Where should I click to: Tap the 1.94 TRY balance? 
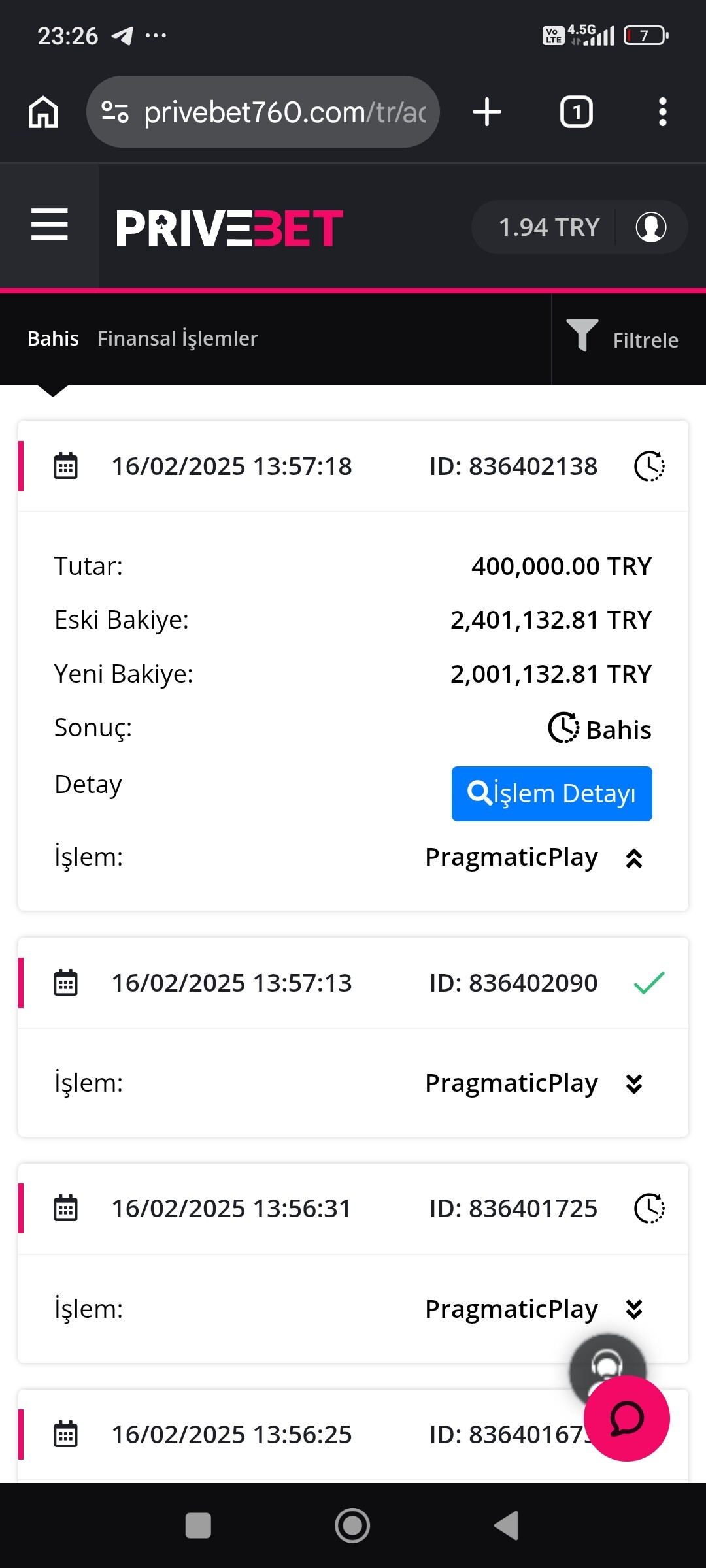click(548, 227)
